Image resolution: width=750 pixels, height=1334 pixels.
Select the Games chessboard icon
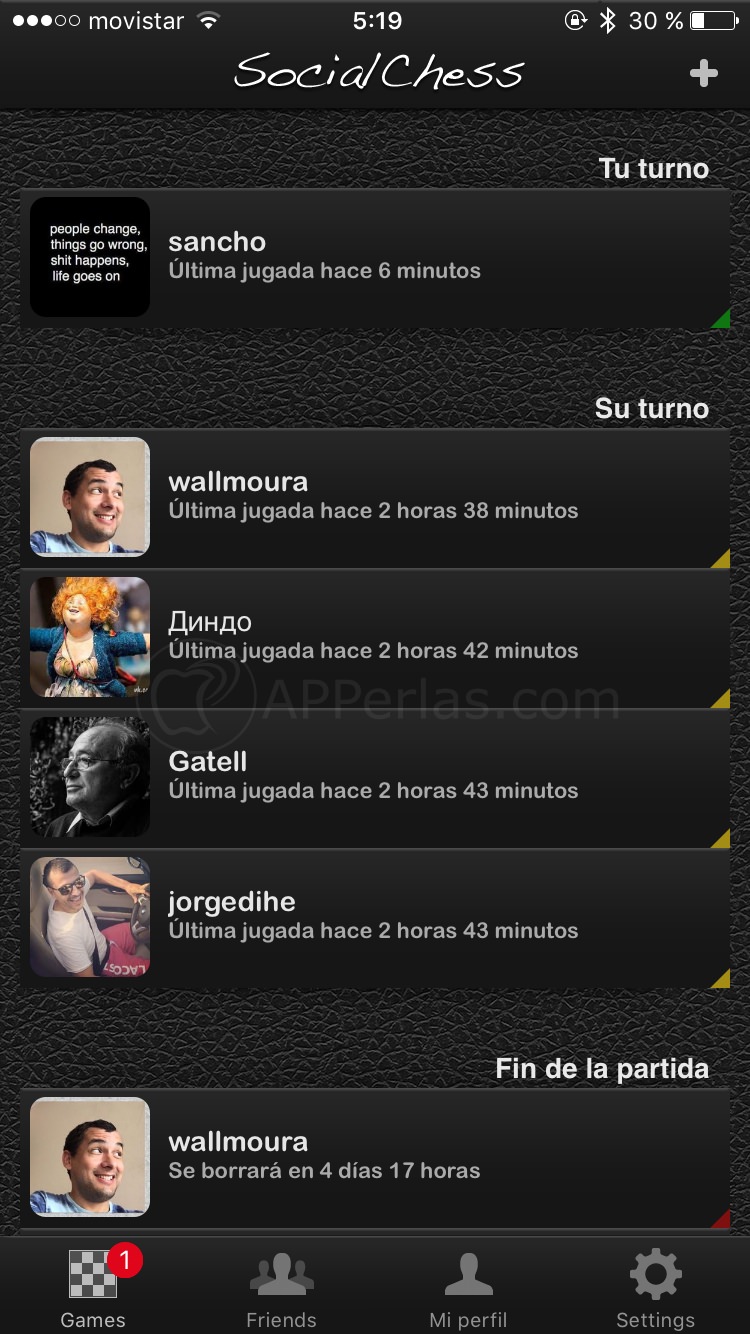[93, 1275]
